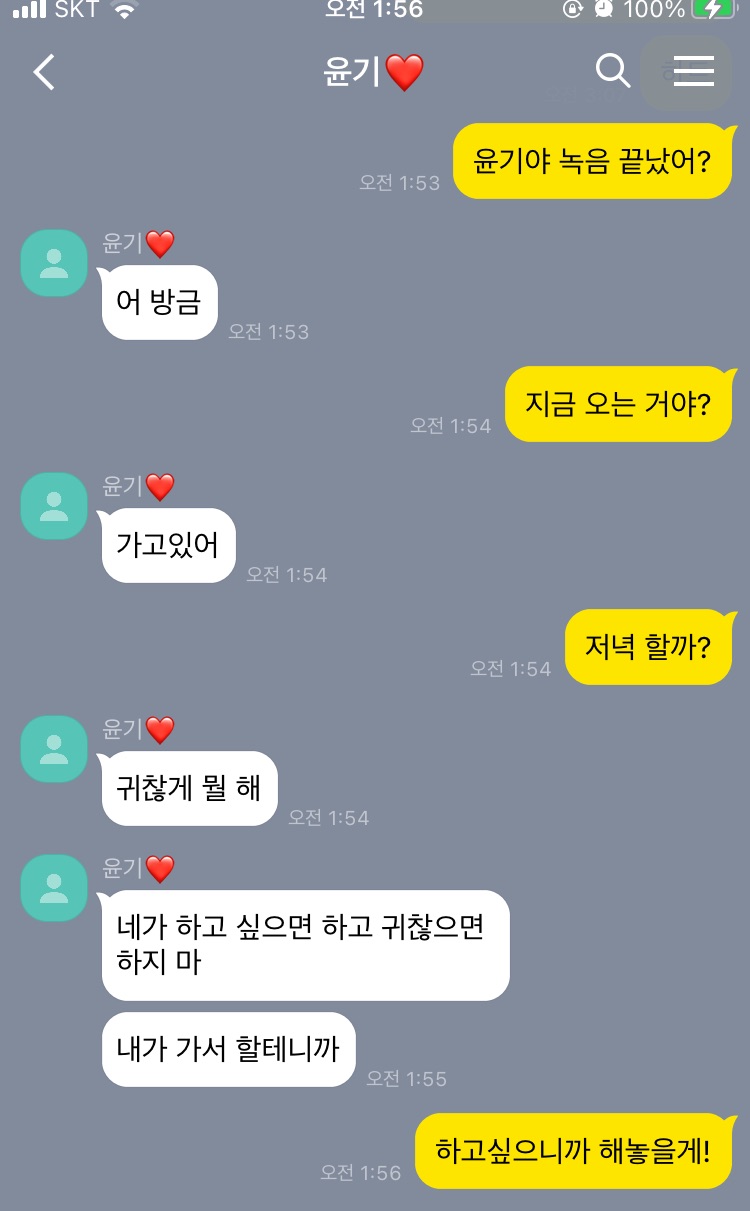Tap 윤기's avatar next to '가고있어' message
This screenshot has height=1211, width=750.
point(54,506)
